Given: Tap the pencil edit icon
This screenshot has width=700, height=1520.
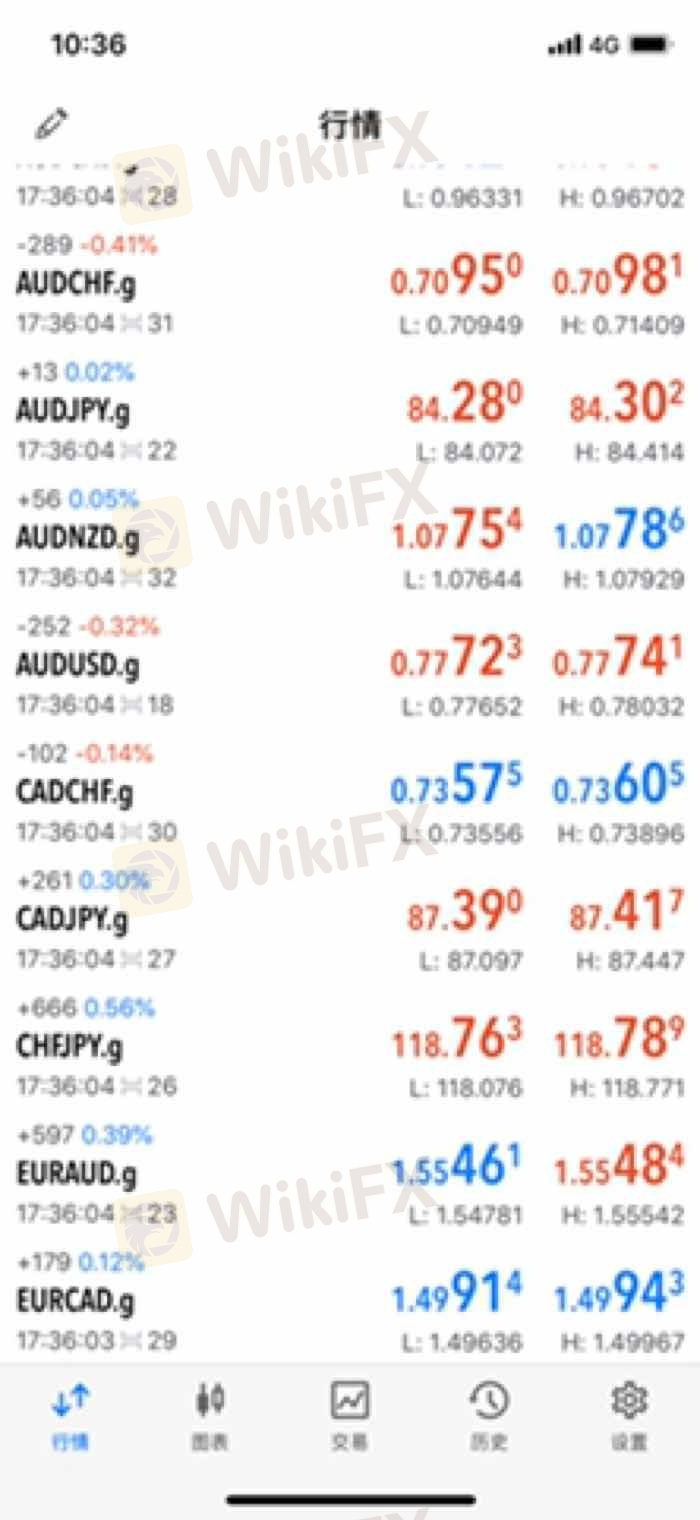Looking at the screenshot, I should point(52,124).
